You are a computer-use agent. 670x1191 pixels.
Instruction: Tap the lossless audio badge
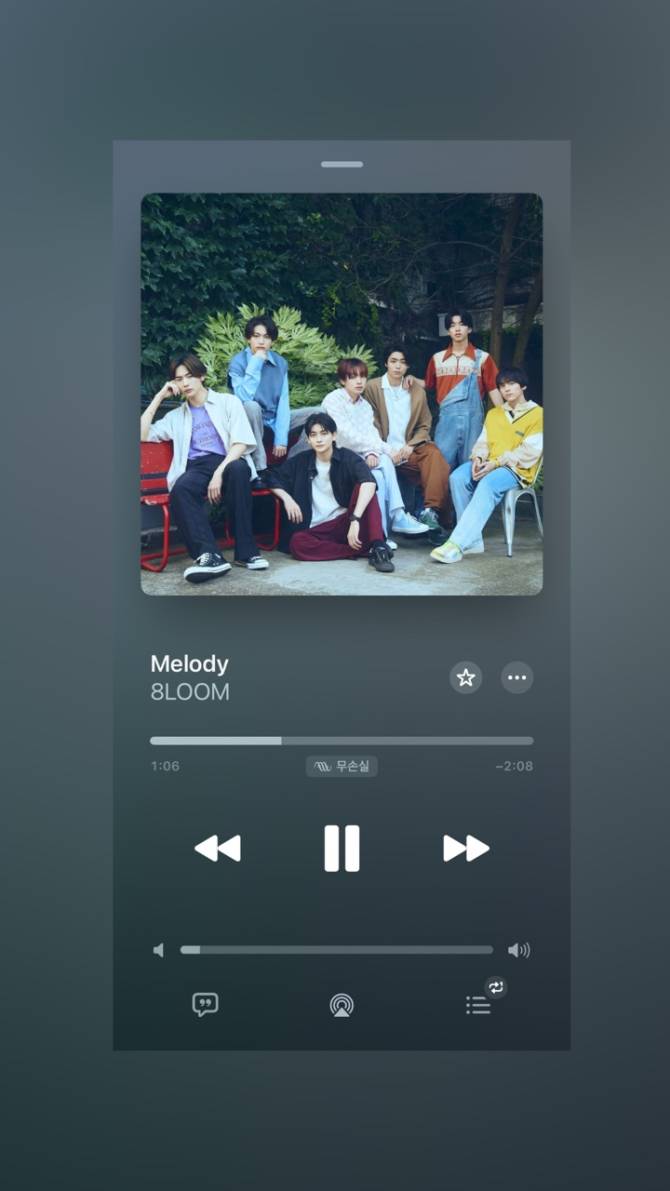coord(341,766)
